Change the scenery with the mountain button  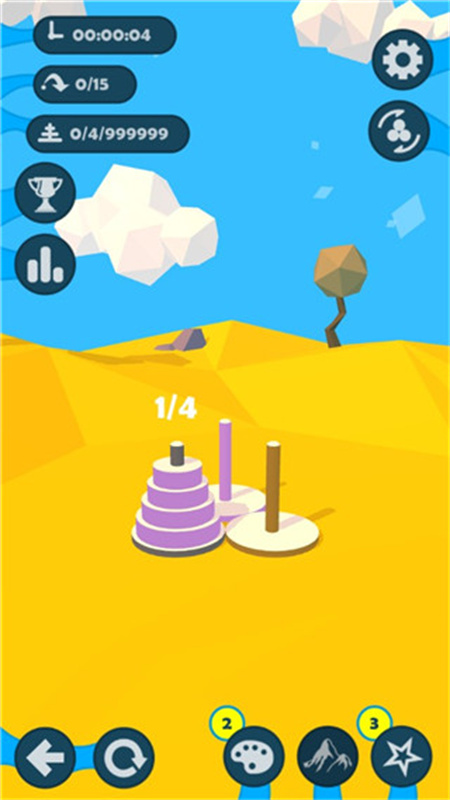tap(328, 757)
